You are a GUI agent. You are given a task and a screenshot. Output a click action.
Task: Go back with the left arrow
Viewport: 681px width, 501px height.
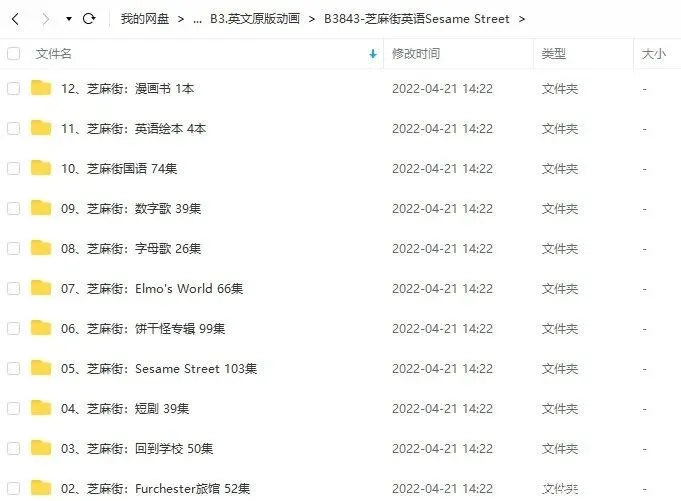(x=15, y=19)
